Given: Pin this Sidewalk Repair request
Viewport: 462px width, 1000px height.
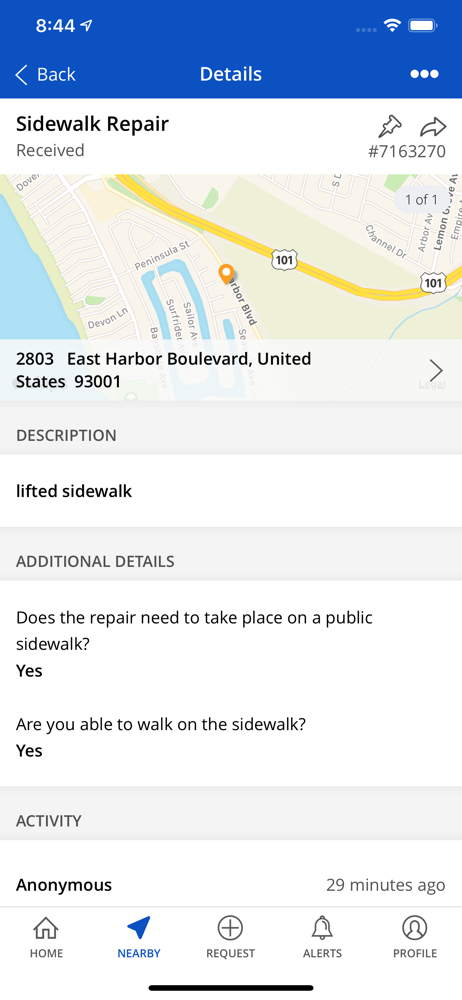Looking at the screenshot, I should click(x=389, y=126).
